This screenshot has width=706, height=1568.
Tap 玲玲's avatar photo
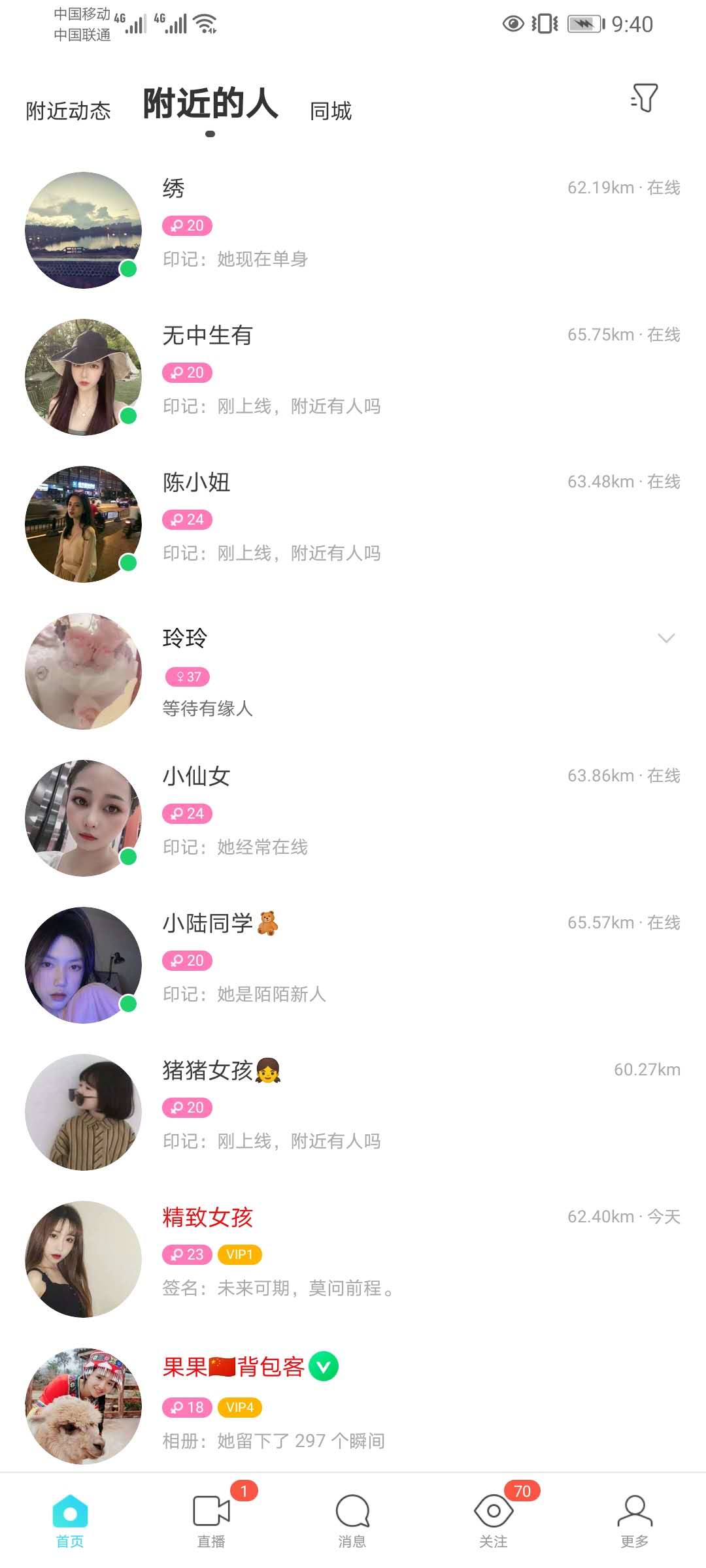pyautogui.click(x=83, y=671)
